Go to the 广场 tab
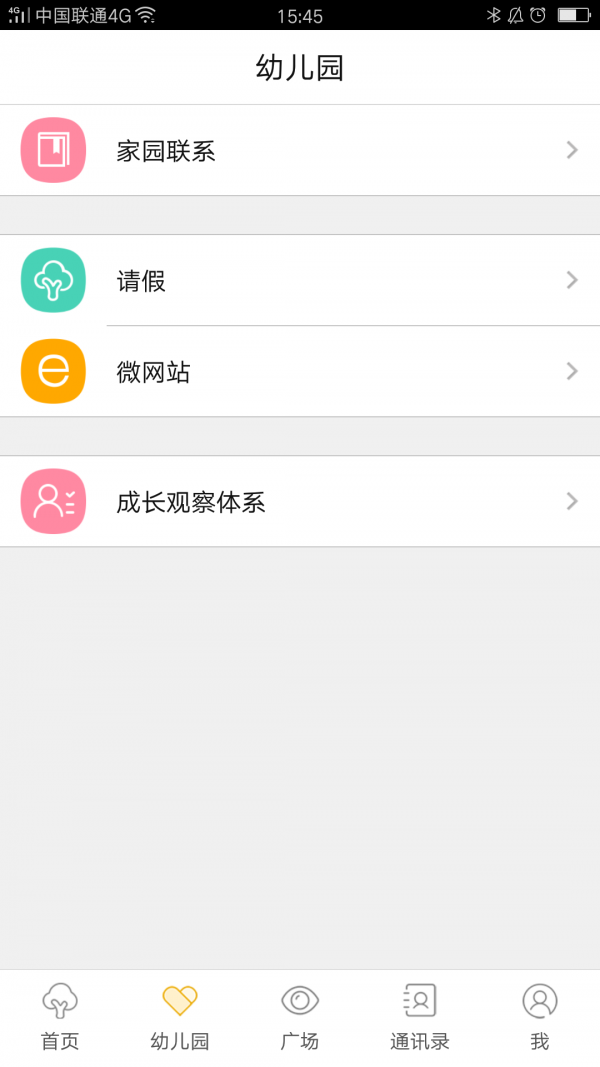 (300, 1017)
